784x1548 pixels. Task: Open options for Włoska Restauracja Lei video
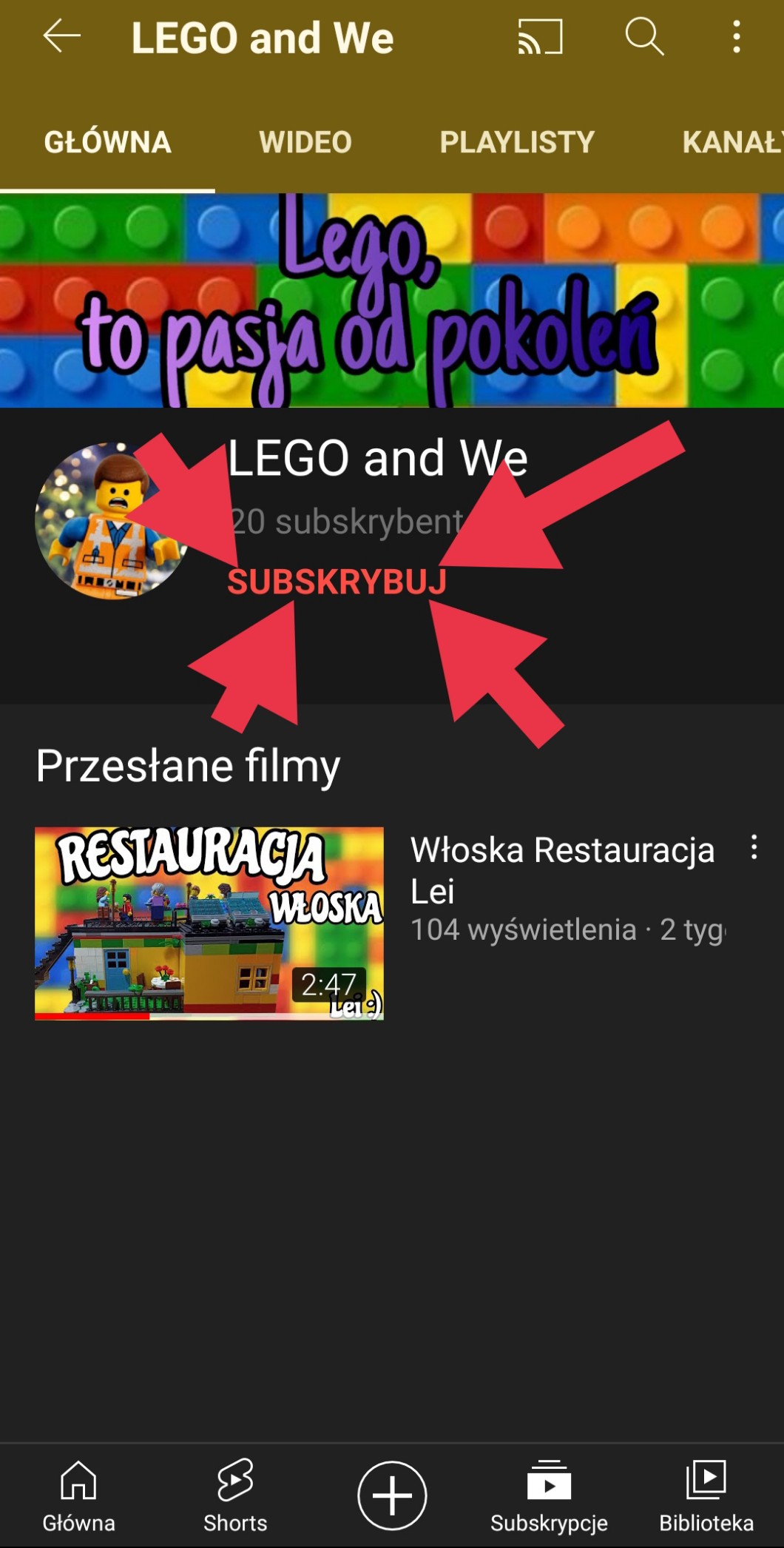(x=754, y=847)
